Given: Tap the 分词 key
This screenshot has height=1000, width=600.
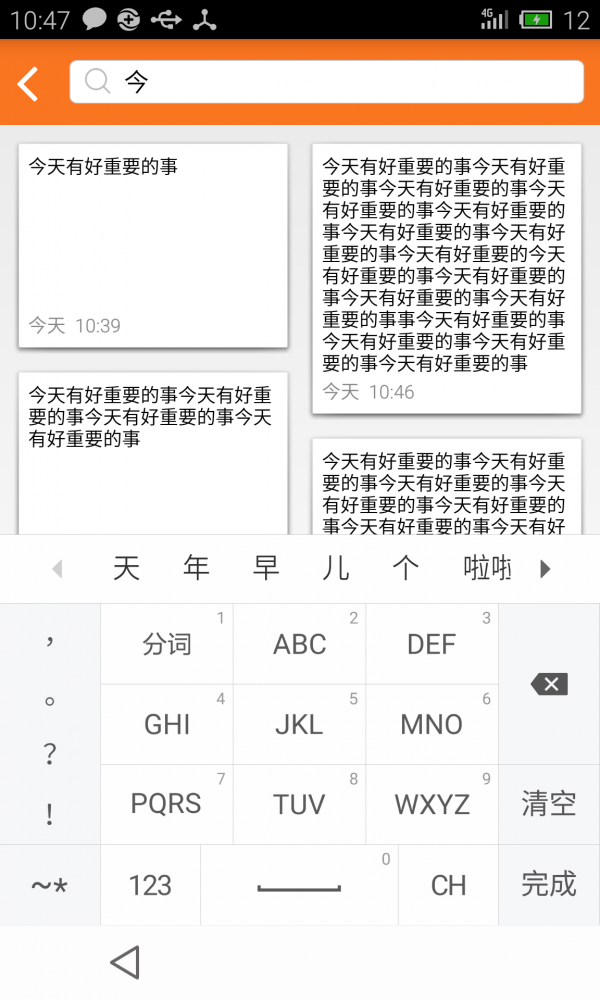Looking at the screenshot, I should click(167, 644).
